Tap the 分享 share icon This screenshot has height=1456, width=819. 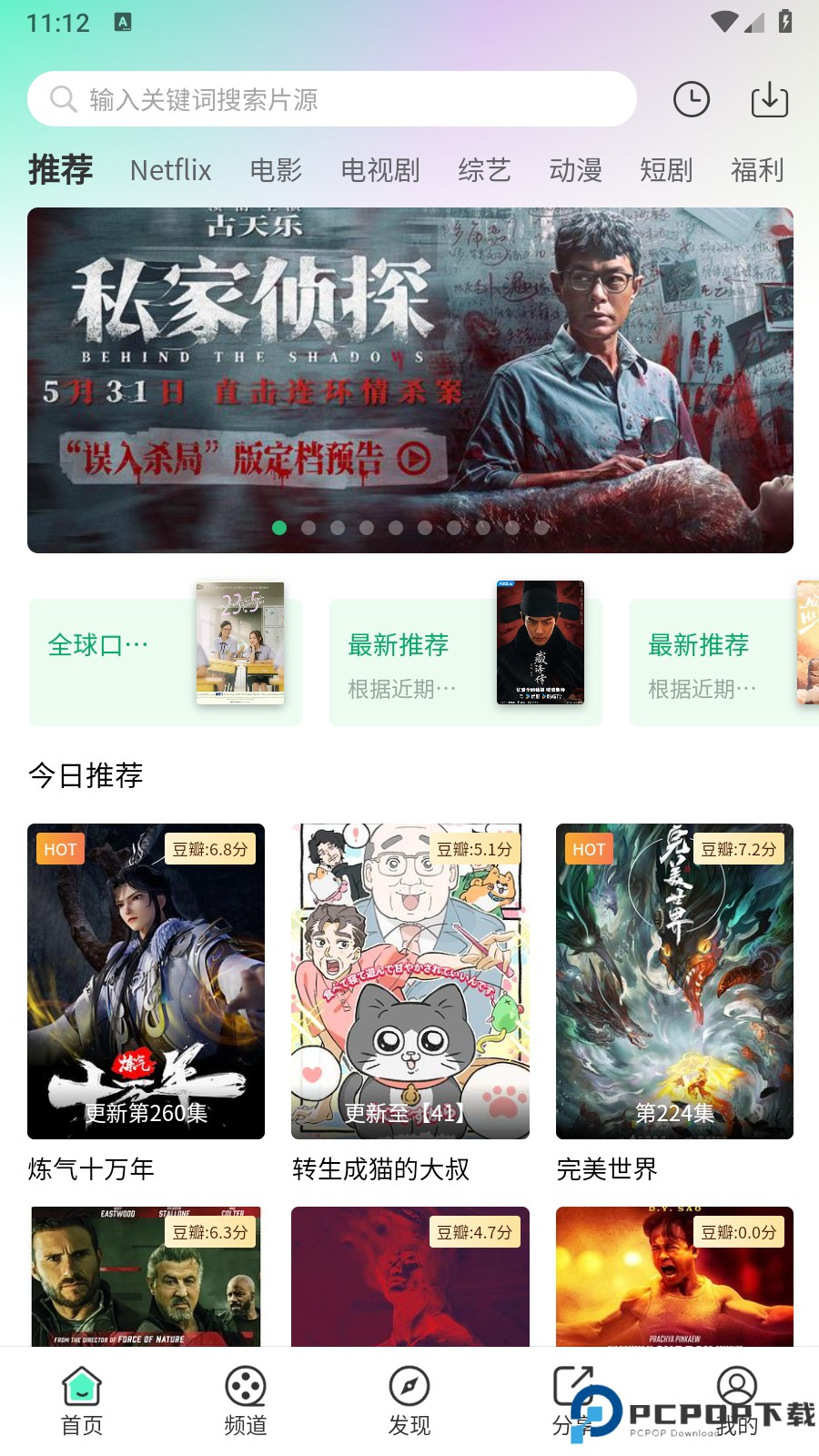coord(572,1385)
